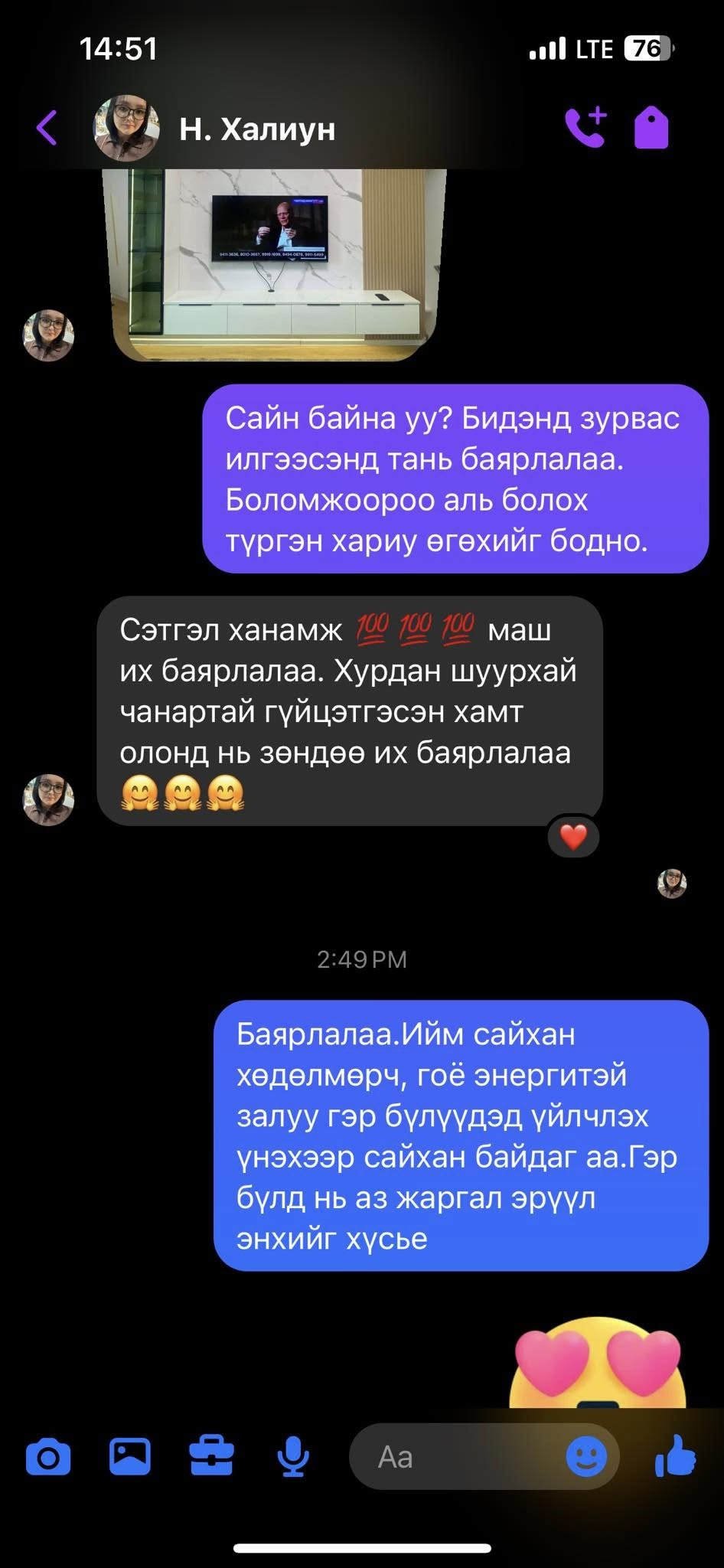The image size is (724, 1568).
Task: Focus the Aa message text field
Action: (x=459, y=1456)
